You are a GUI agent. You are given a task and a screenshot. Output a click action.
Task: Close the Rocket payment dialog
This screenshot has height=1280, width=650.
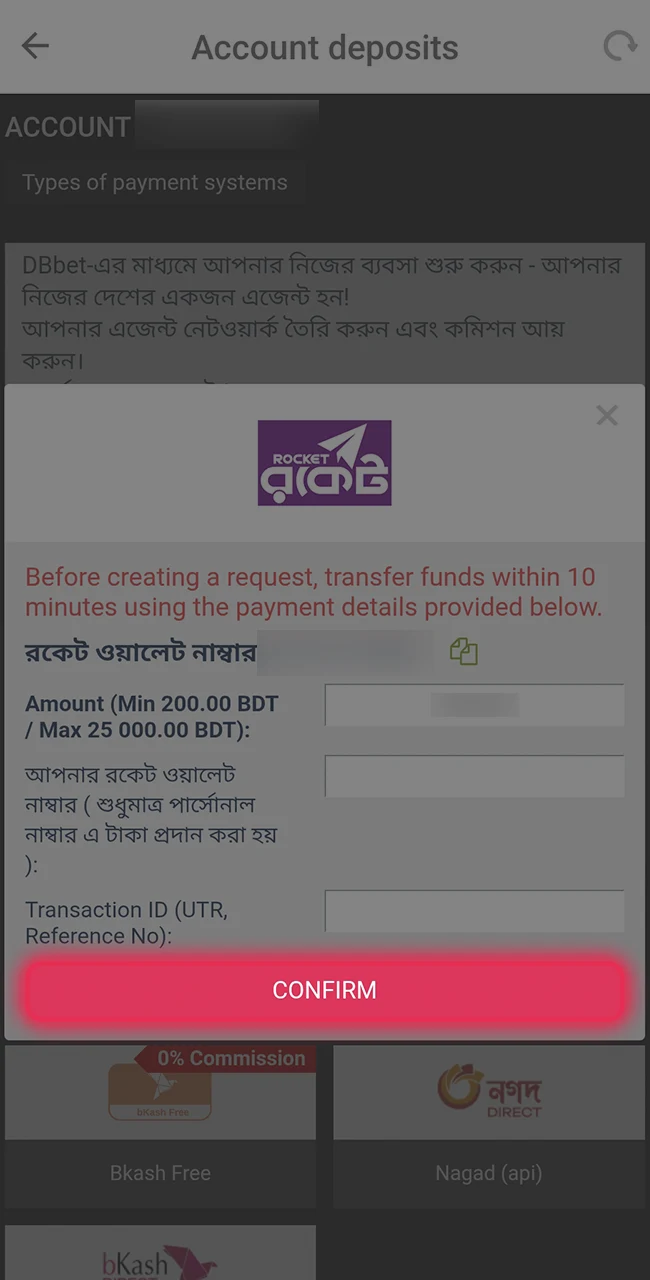pos(606,415)
